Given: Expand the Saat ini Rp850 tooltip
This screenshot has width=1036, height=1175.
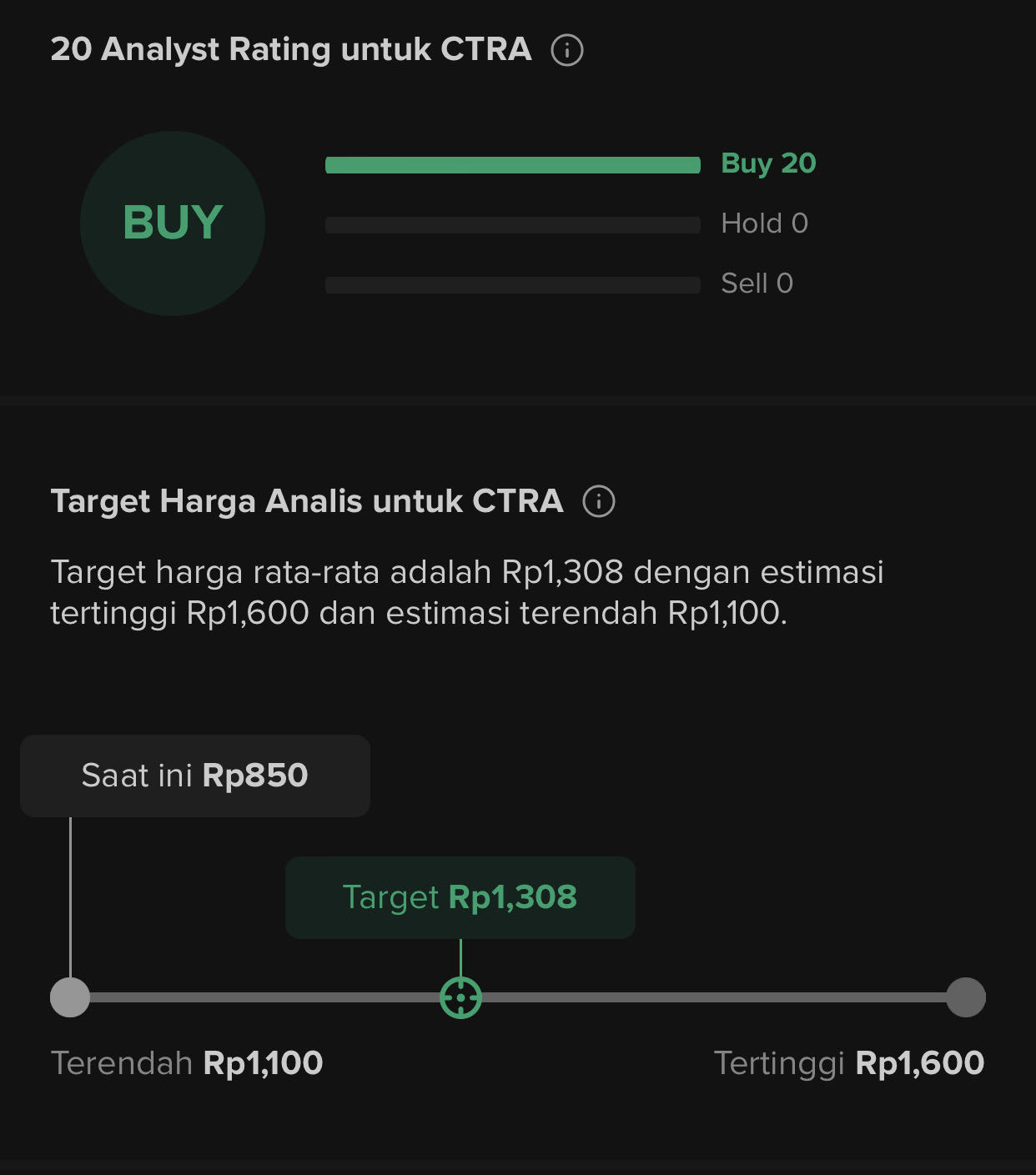Looking at the screenshot, I should (x=194, y=776).
